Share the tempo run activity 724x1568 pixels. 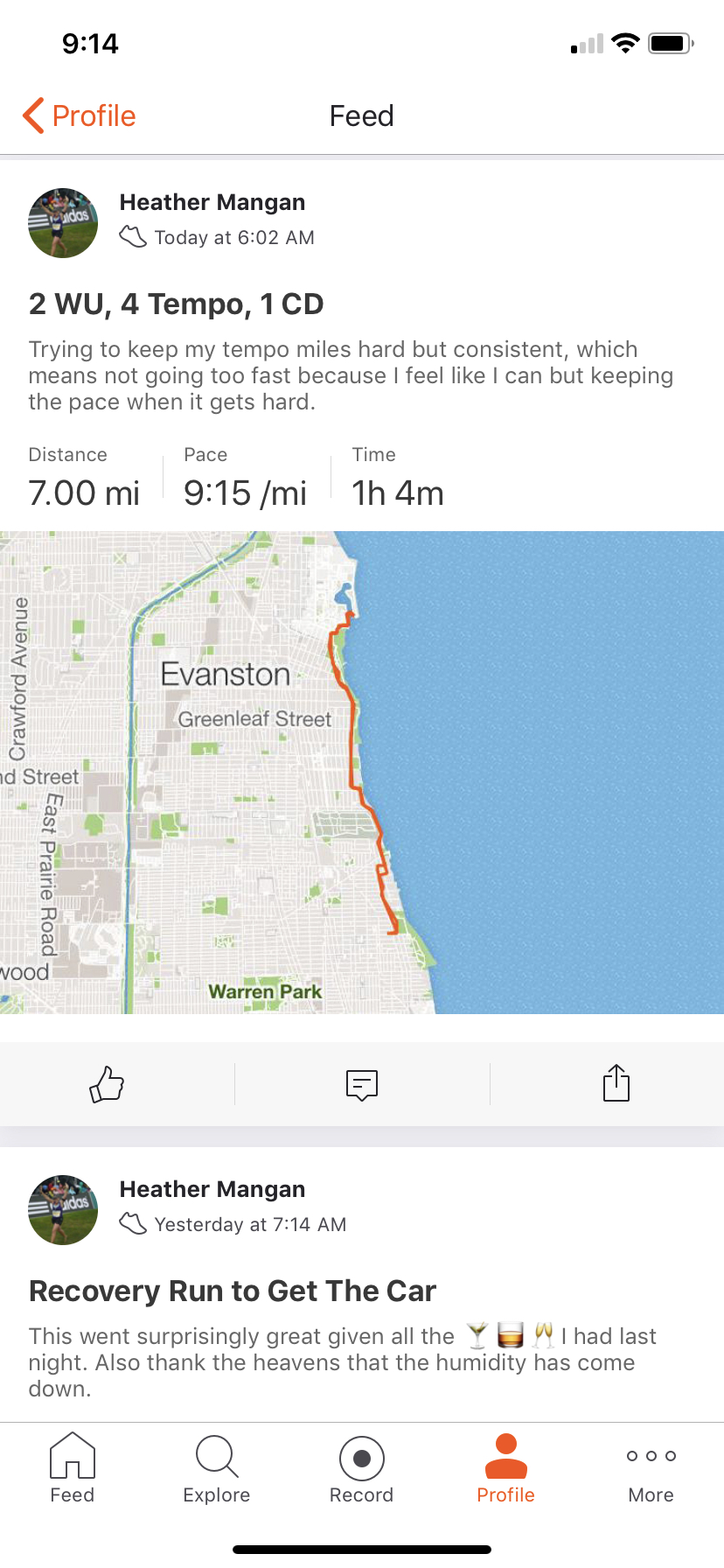tap(616, 1083)
